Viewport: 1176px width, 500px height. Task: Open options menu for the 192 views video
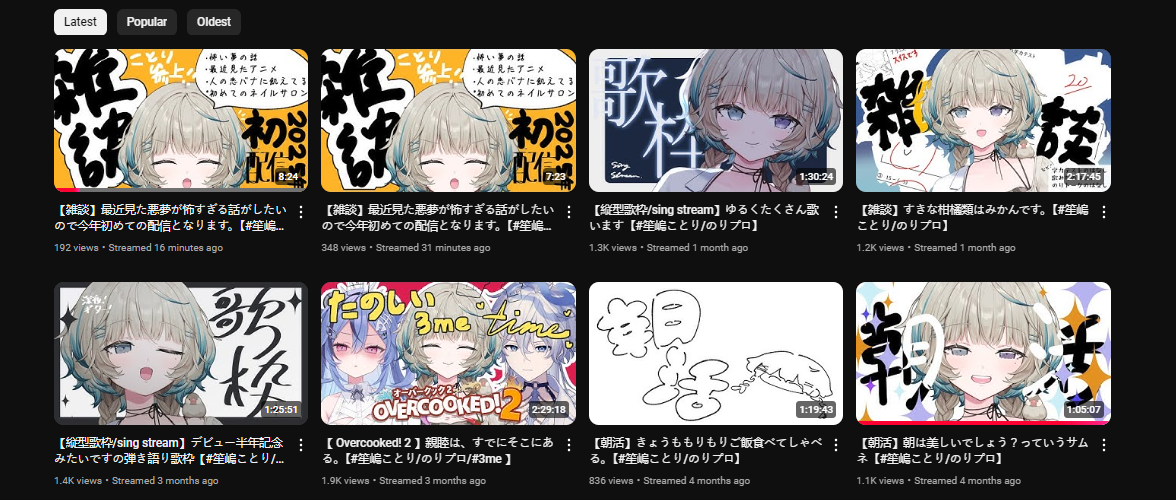(x=301, y=212)
